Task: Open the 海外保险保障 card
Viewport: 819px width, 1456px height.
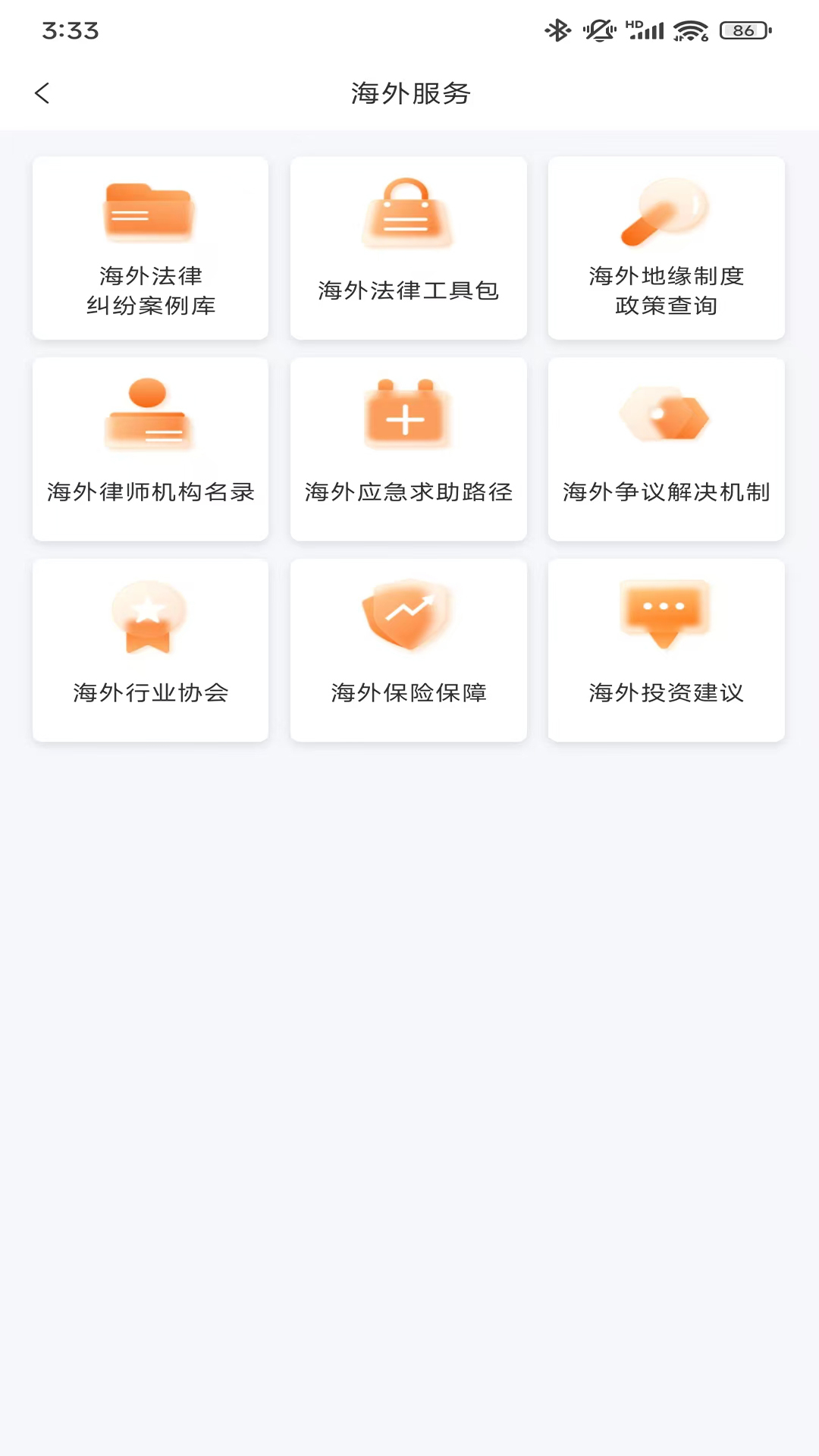Action: [408, 649]
